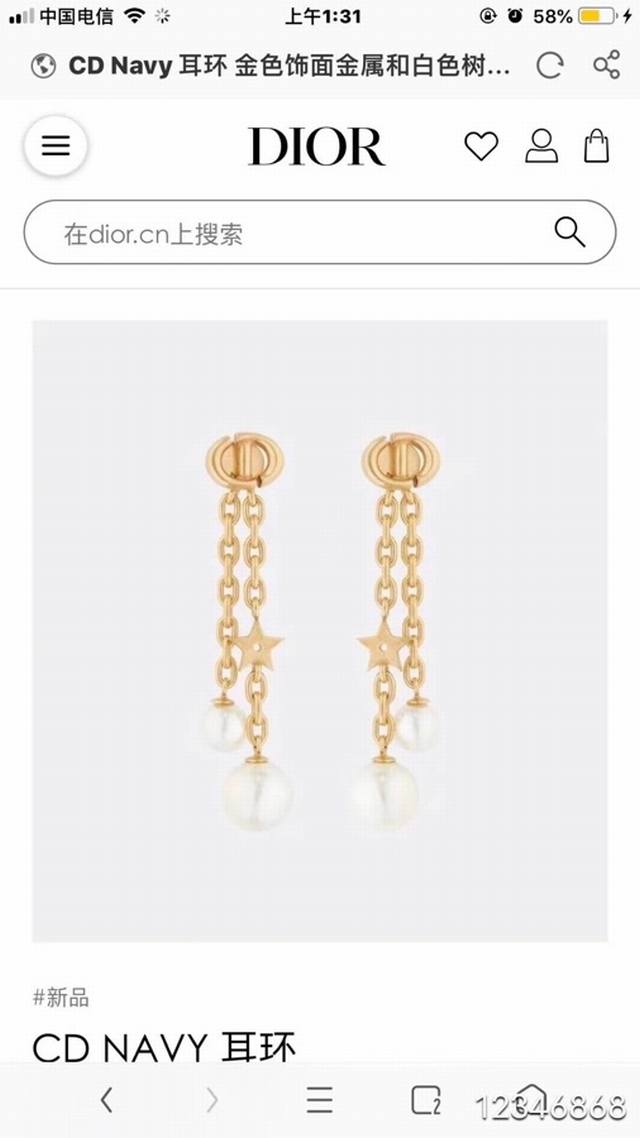Open the wishlist heart icon
The width and height of the screenshot is (640, 1138).
point(481,147)
